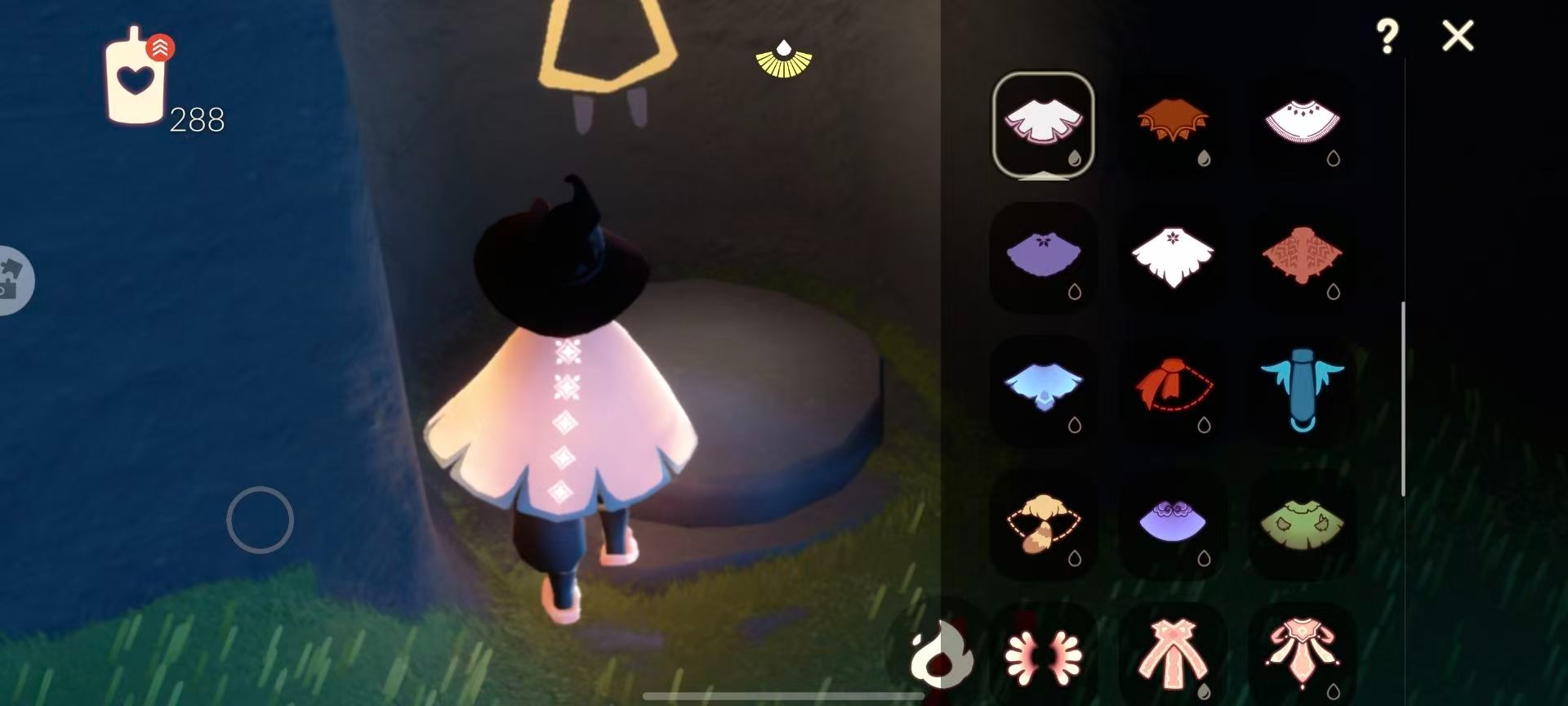Choose the green leaf cape
The image size is (1568, 706).
coord(1301,523)
